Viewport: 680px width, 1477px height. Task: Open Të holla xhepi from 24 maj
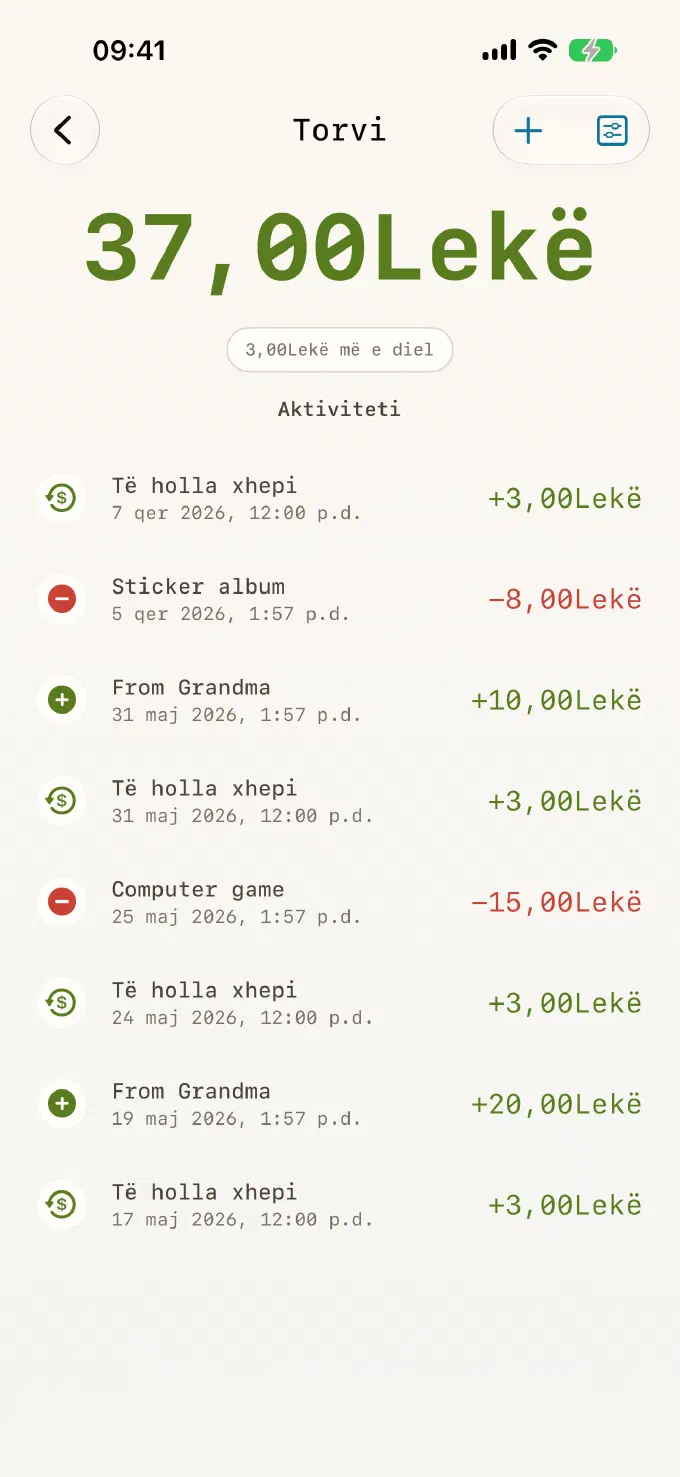click(x=340, y=1003)
